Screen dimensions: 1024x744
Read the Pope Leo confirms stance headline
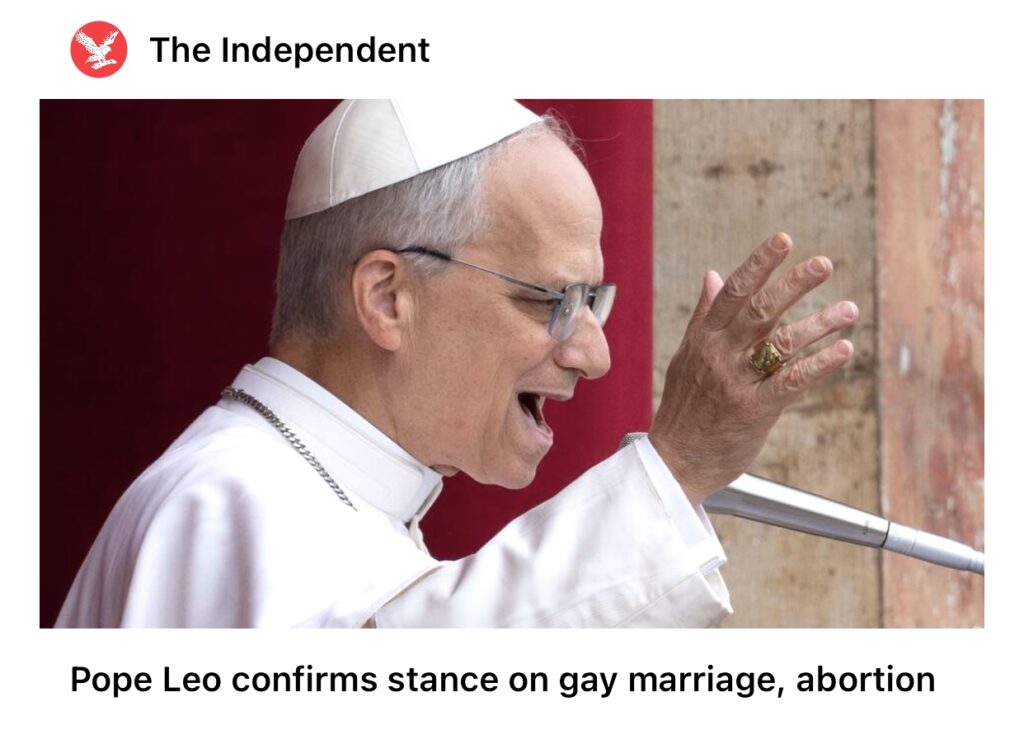pos(502,681)
